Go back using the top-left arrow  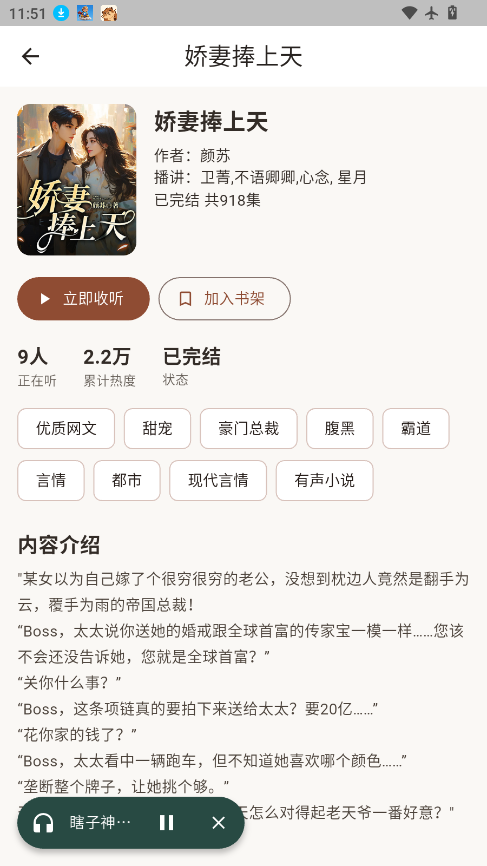click(x=30, y=56)
